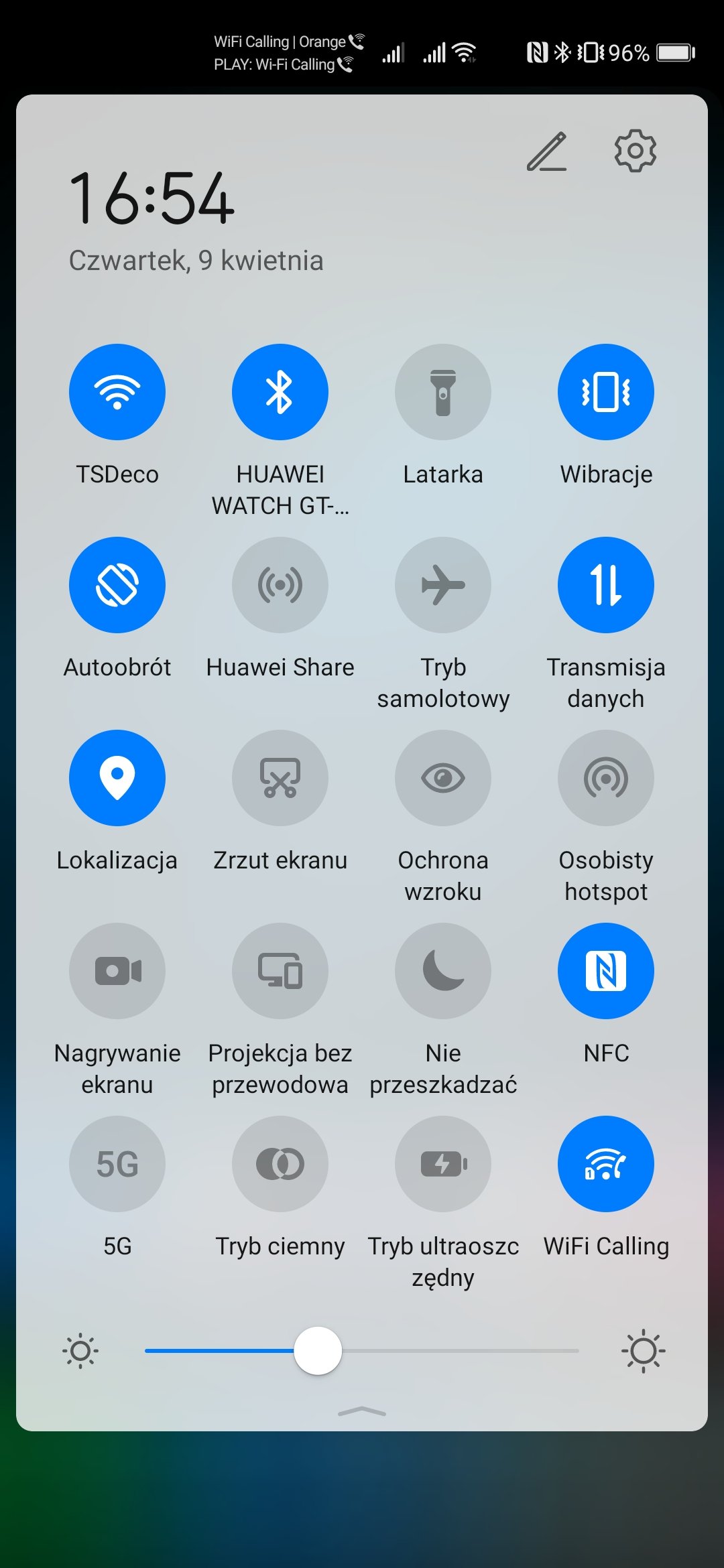
Task: Open the edit quick settings pencil
Action: coord(546,151)
